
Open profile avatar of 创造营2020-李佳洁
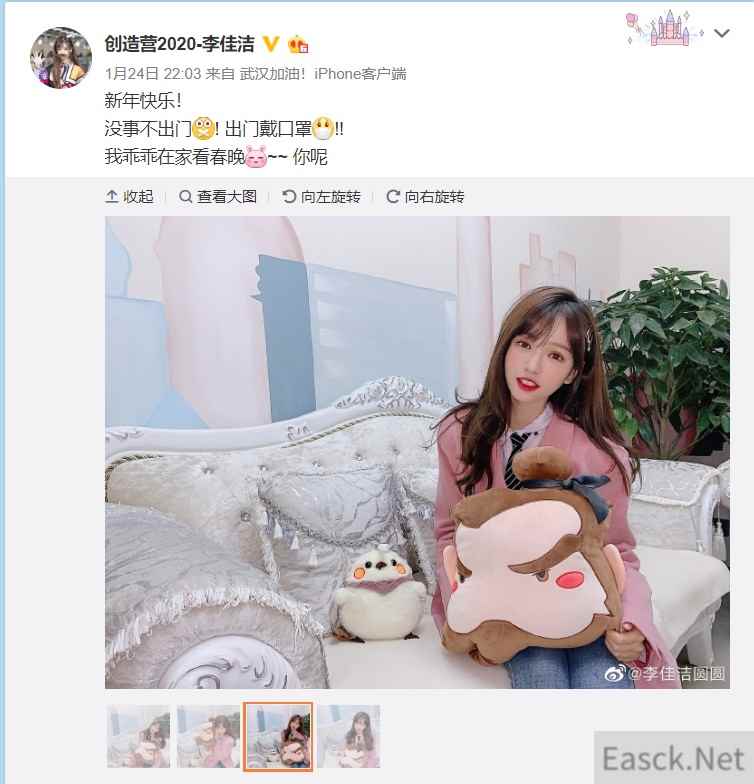[x=61, y=58]
